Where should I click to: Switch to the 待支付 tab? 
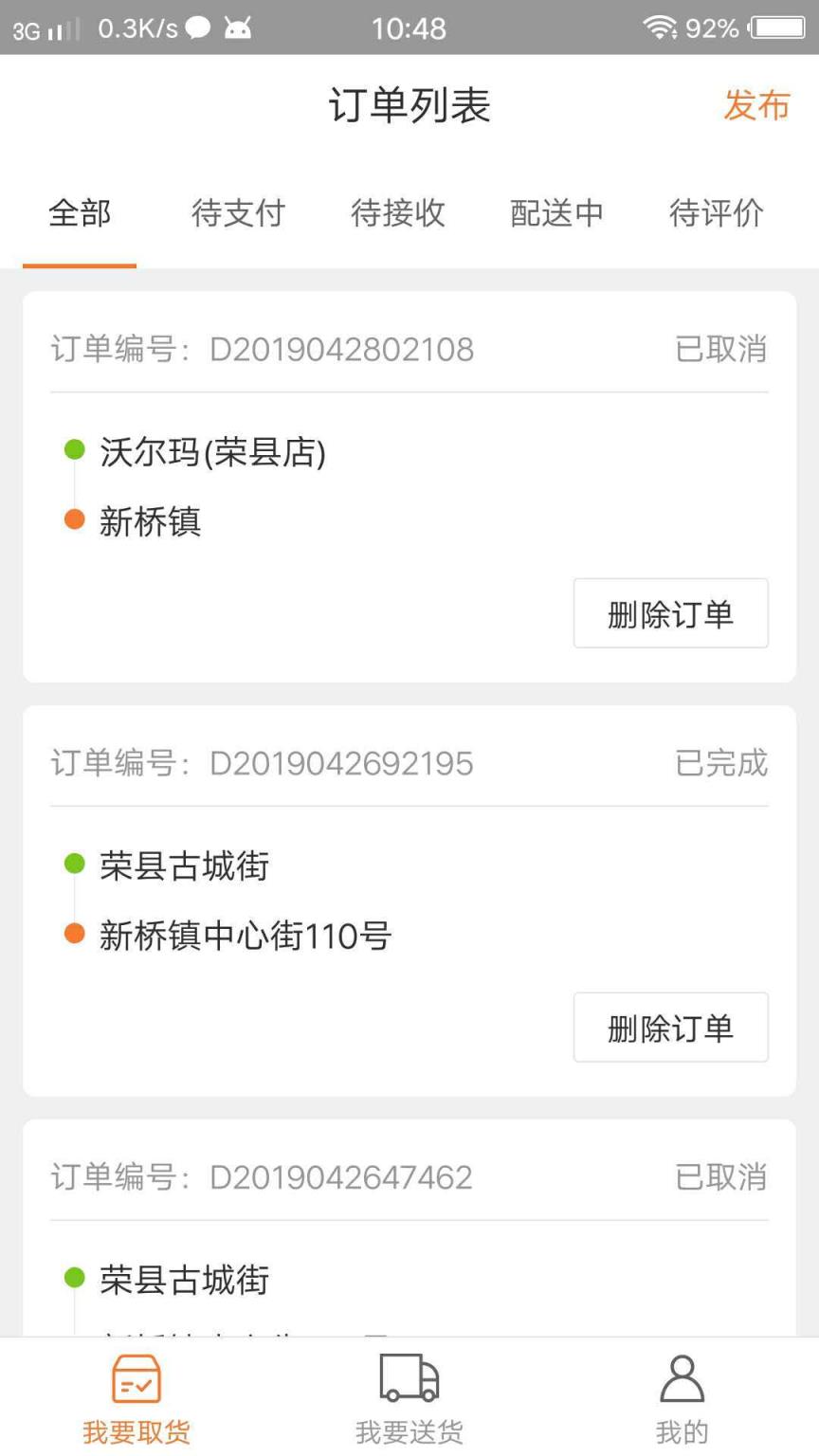(238, 213)
